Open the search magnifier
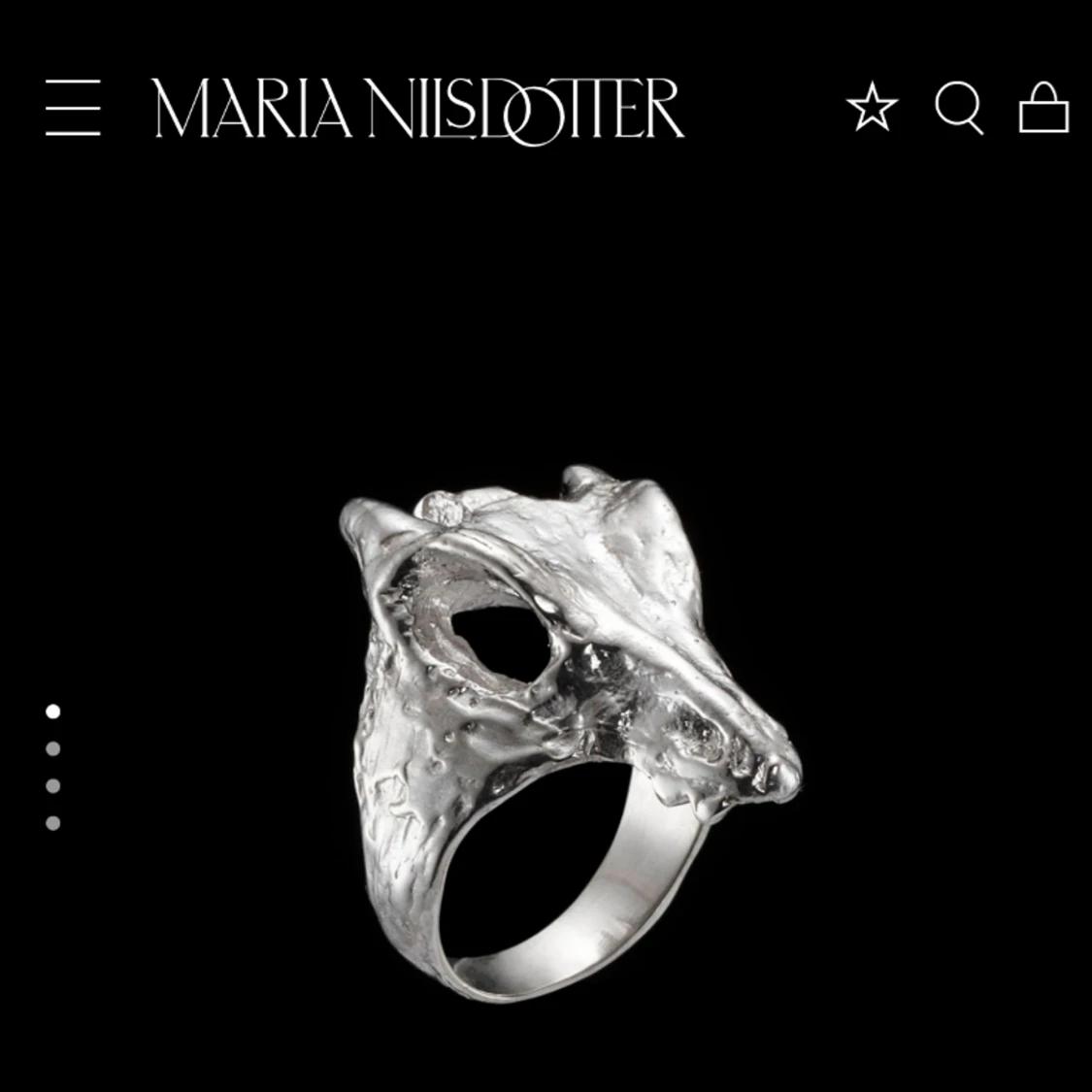1092x1092 pixels. [959, 107]
